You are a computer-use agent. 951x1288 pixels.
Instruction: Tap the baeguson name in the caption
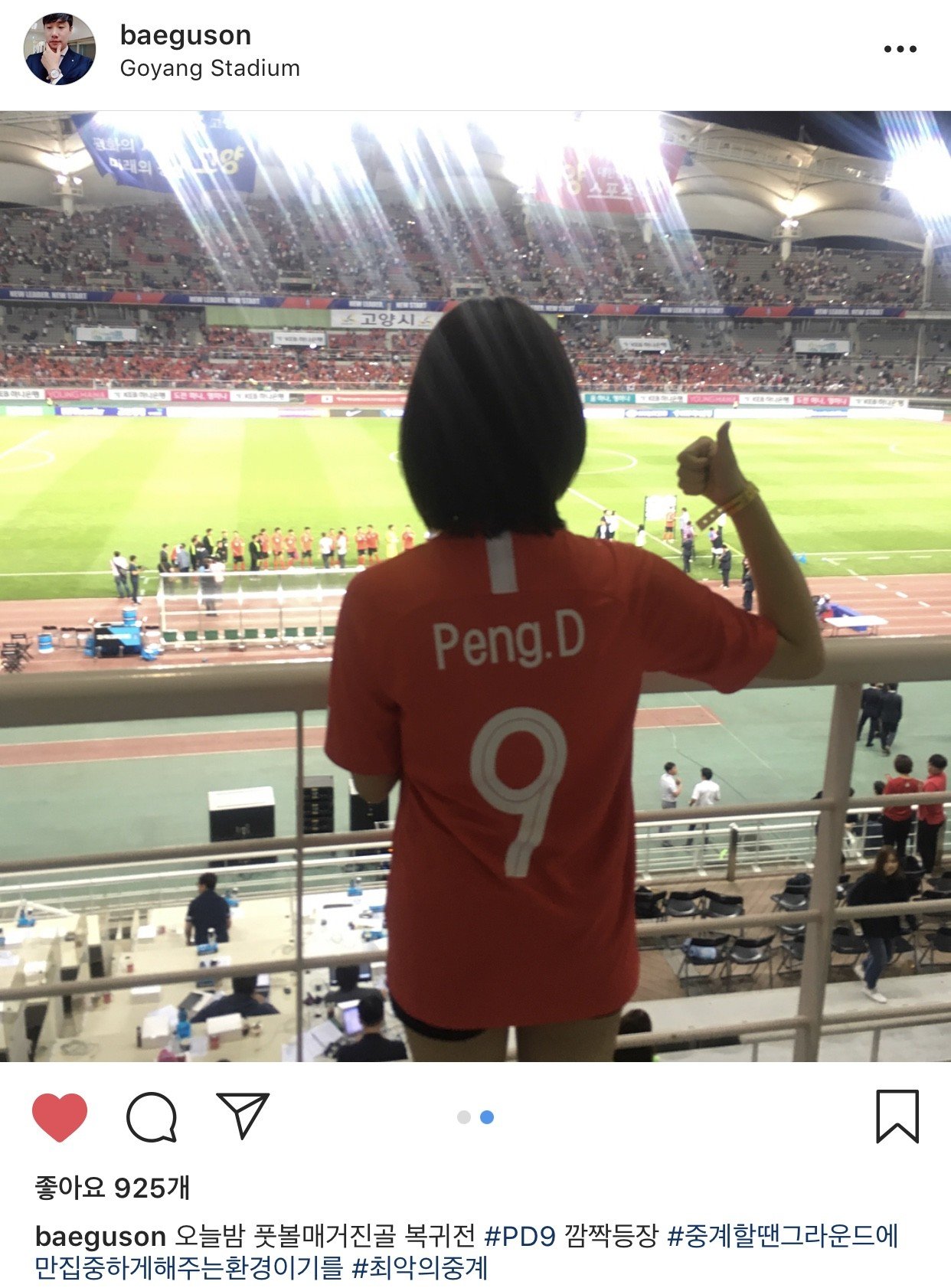(x=100, y=1236)
